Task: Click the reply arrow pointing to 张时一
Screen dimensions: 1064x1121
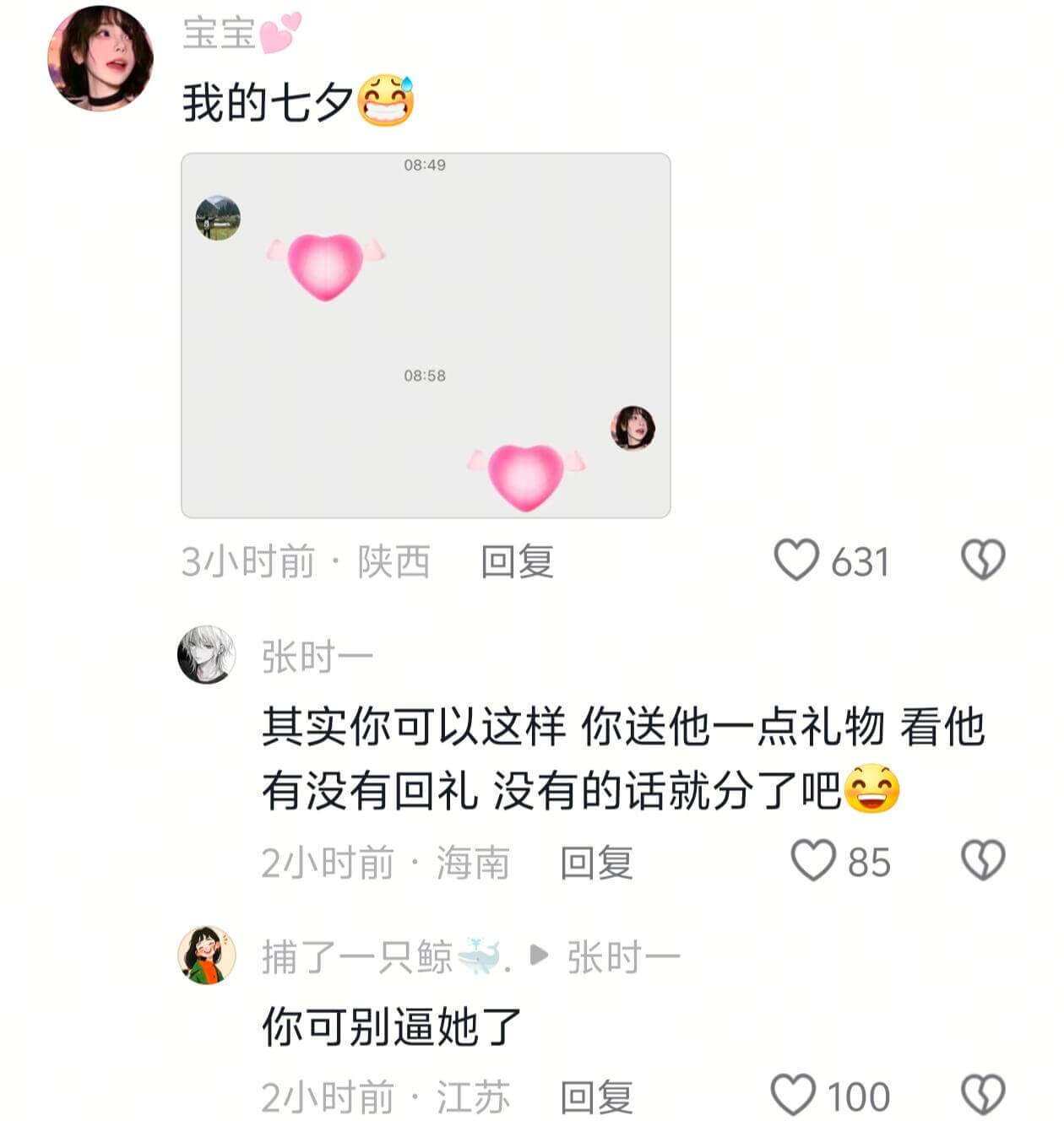Action: [538, 955]
